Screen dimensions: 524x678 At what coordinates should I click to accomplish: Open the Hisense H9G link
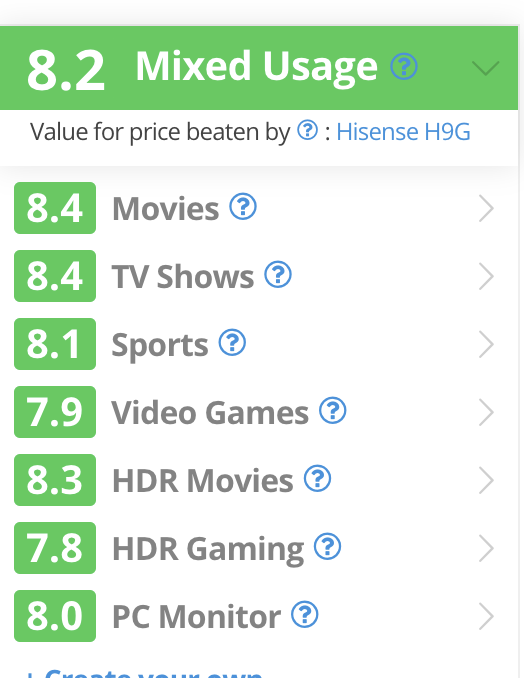pos(403,131)
